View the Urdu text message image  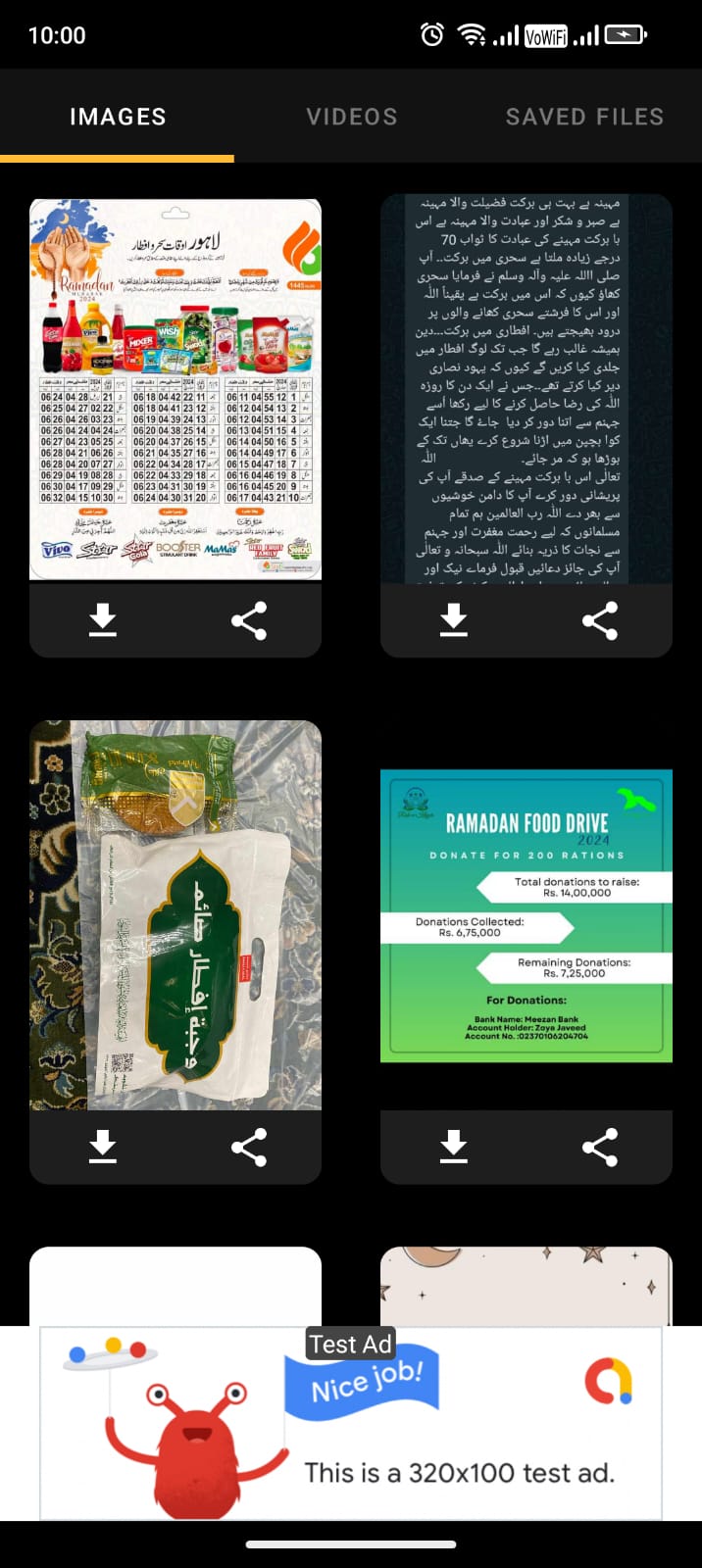point(526,389)
